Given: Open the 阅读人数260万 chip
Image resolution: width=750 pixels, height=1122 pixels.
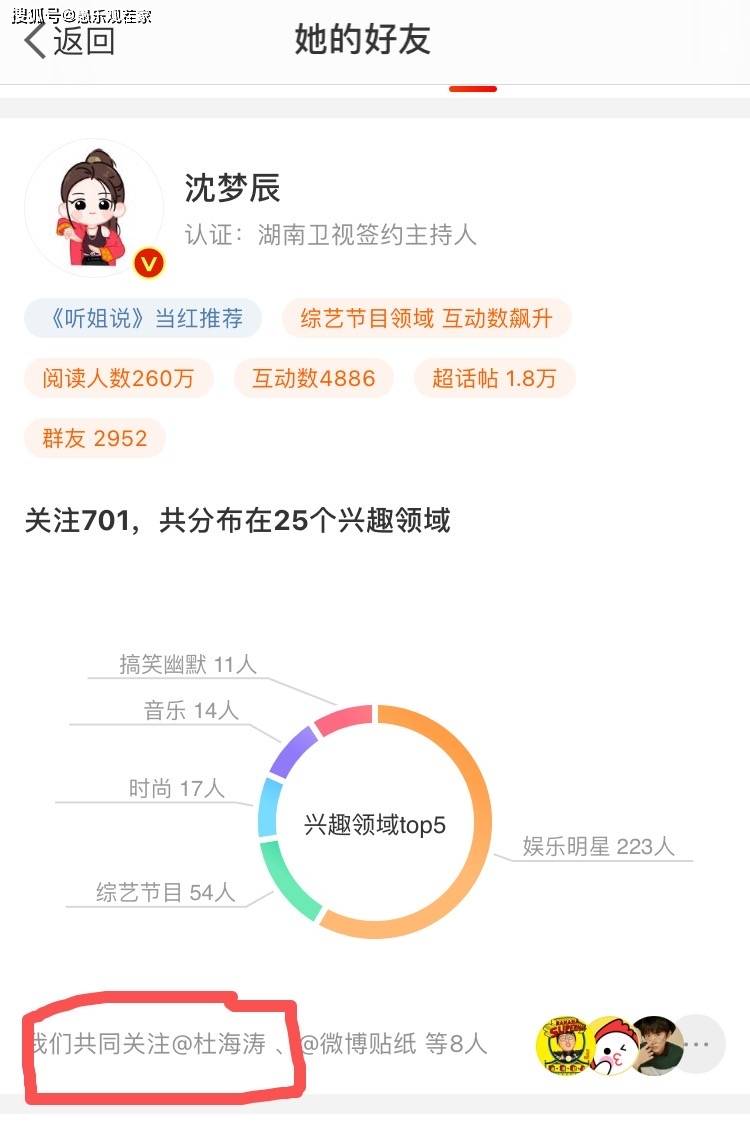Looking at the screenshot, I should click(x=117, y=379).
